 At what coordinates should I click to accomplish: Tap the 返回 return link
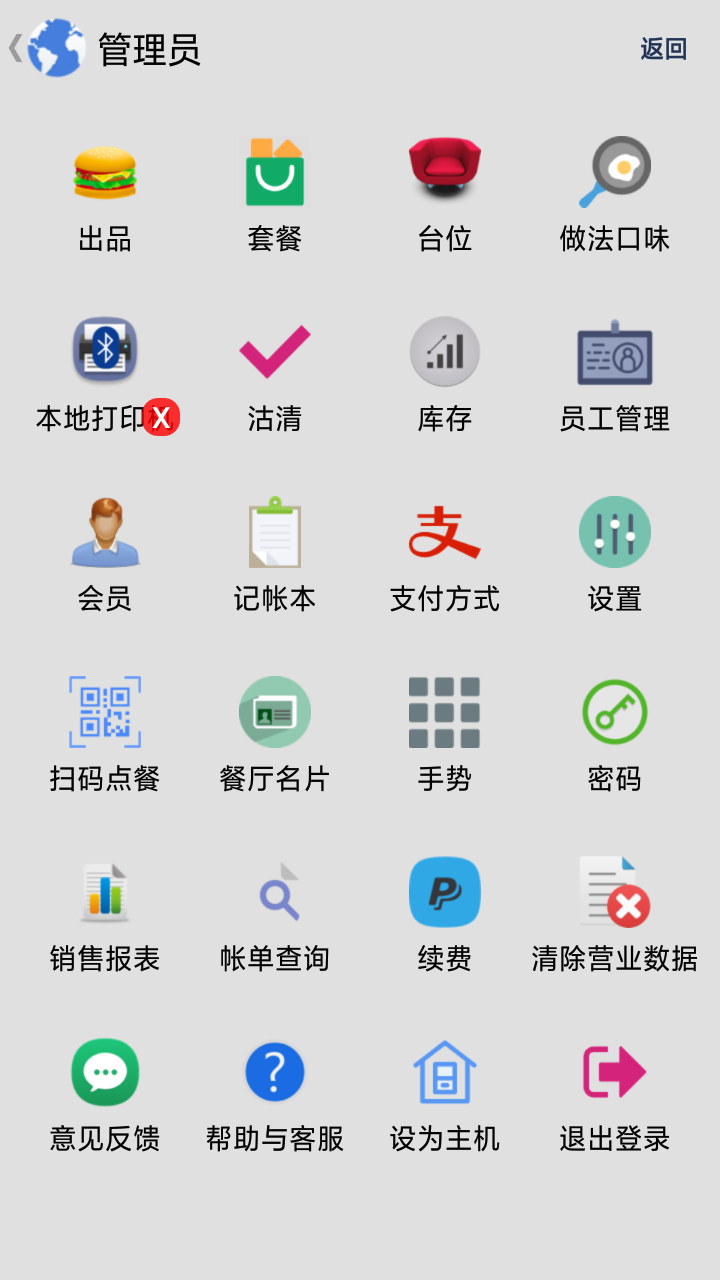click(663, 49)
